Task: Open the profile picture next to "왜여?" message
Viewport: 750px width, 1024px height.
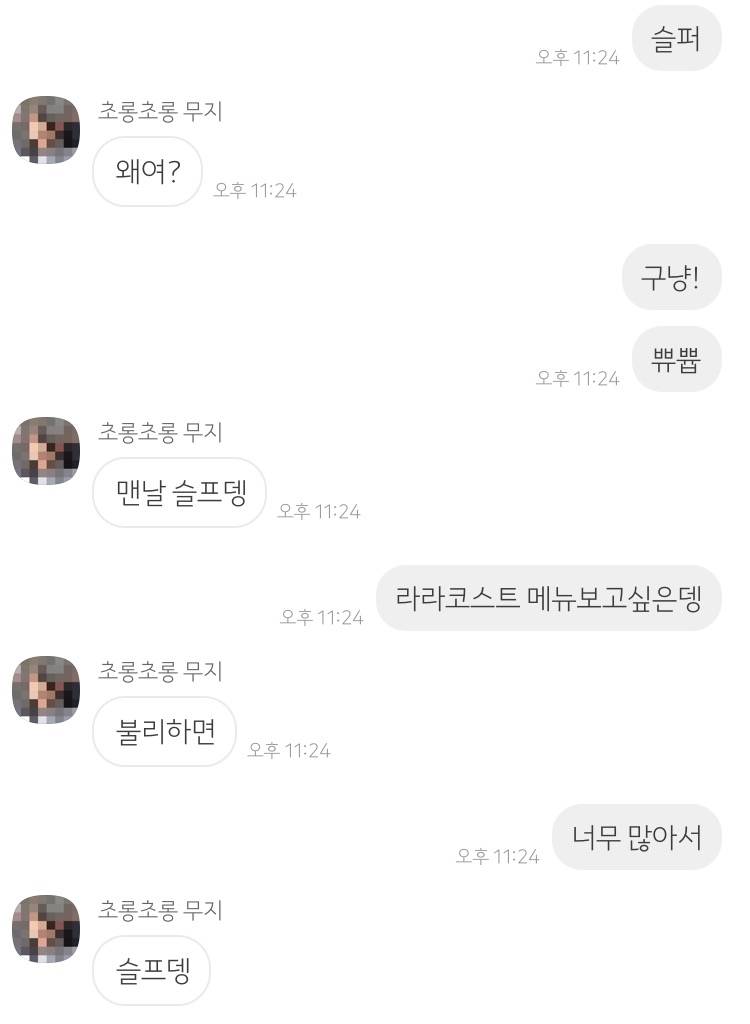Action: click(x=46, y=130)
